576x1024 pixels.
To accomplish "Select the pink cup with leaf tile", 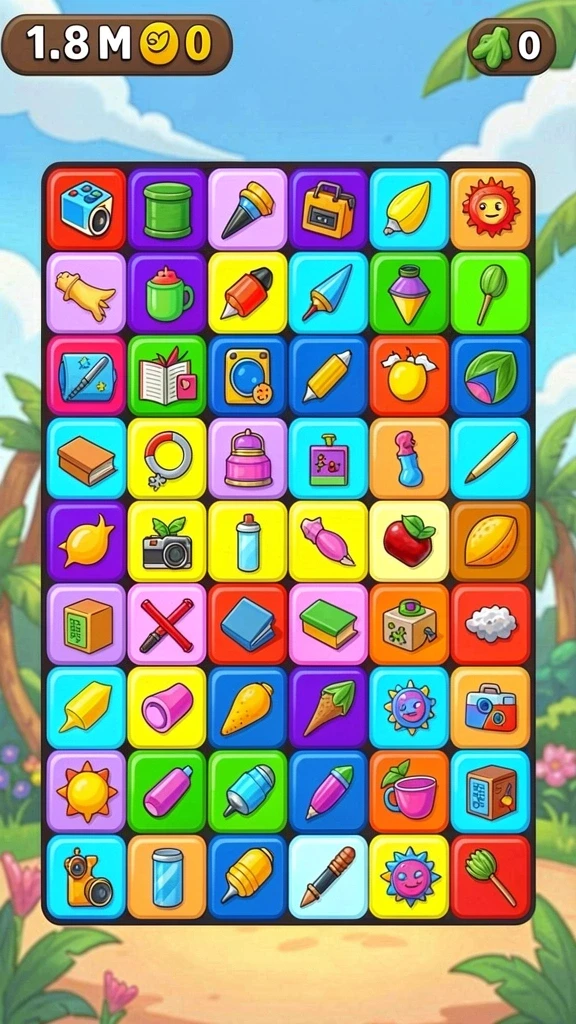I will click(x=409, y=792).
